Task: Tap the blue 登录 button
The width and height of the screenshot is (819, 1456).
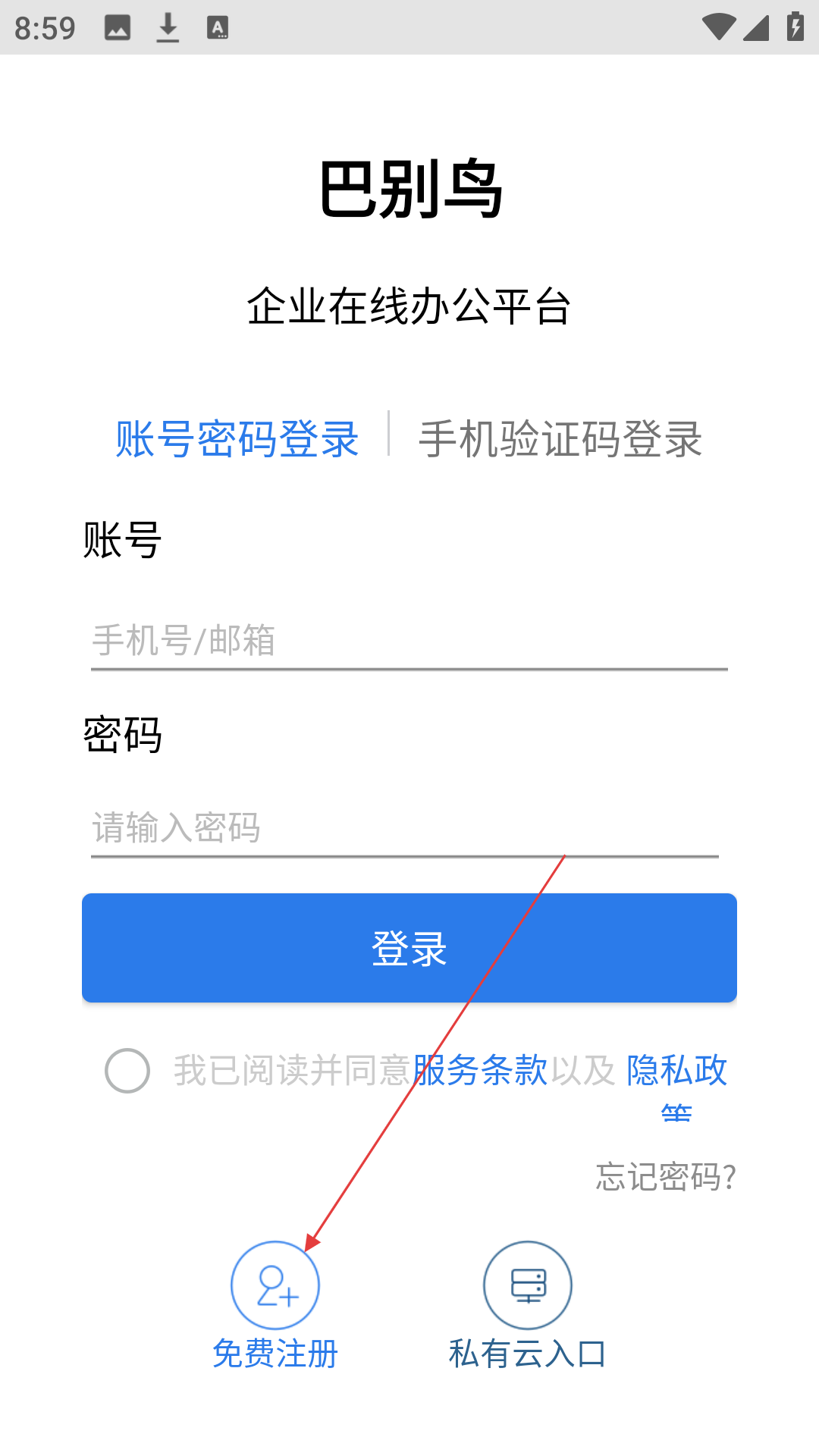Action: click(409, 948)
